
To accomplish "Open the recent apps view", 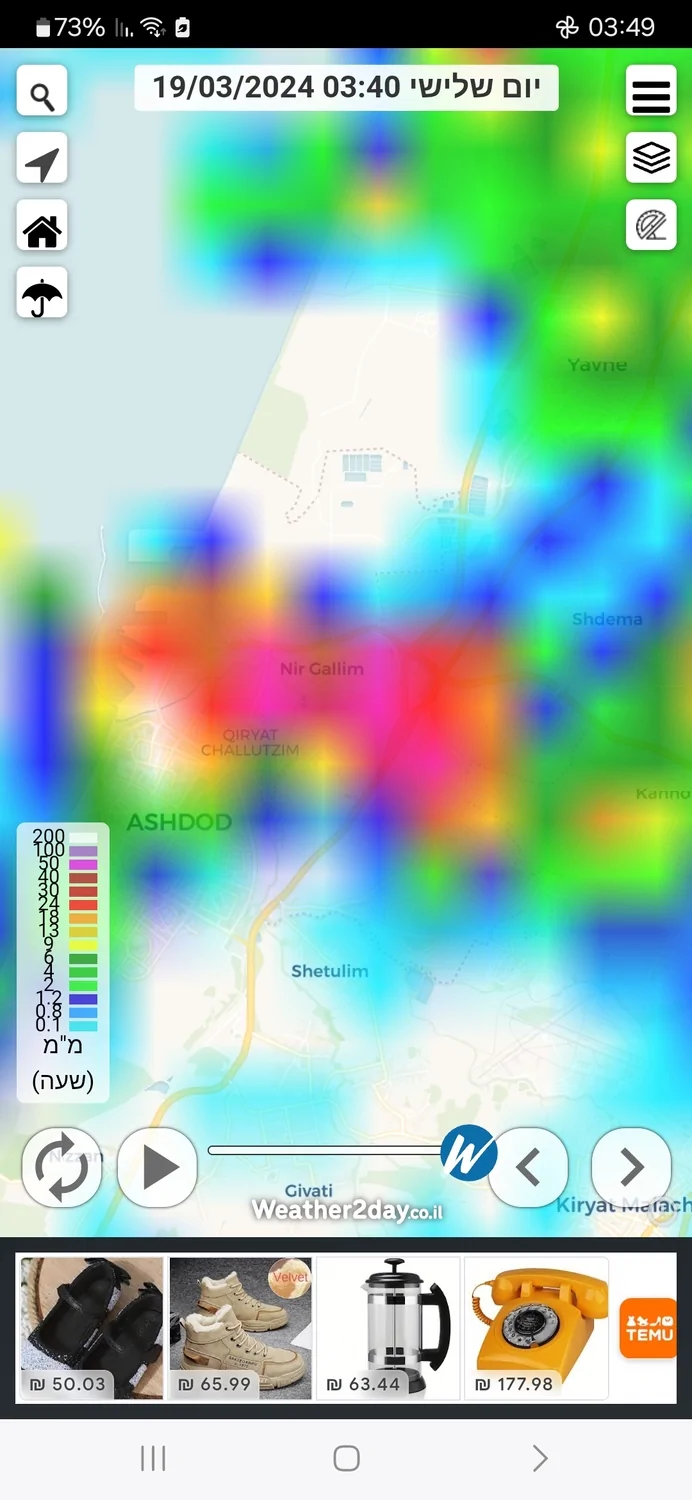I will (x=152, y=1458).
